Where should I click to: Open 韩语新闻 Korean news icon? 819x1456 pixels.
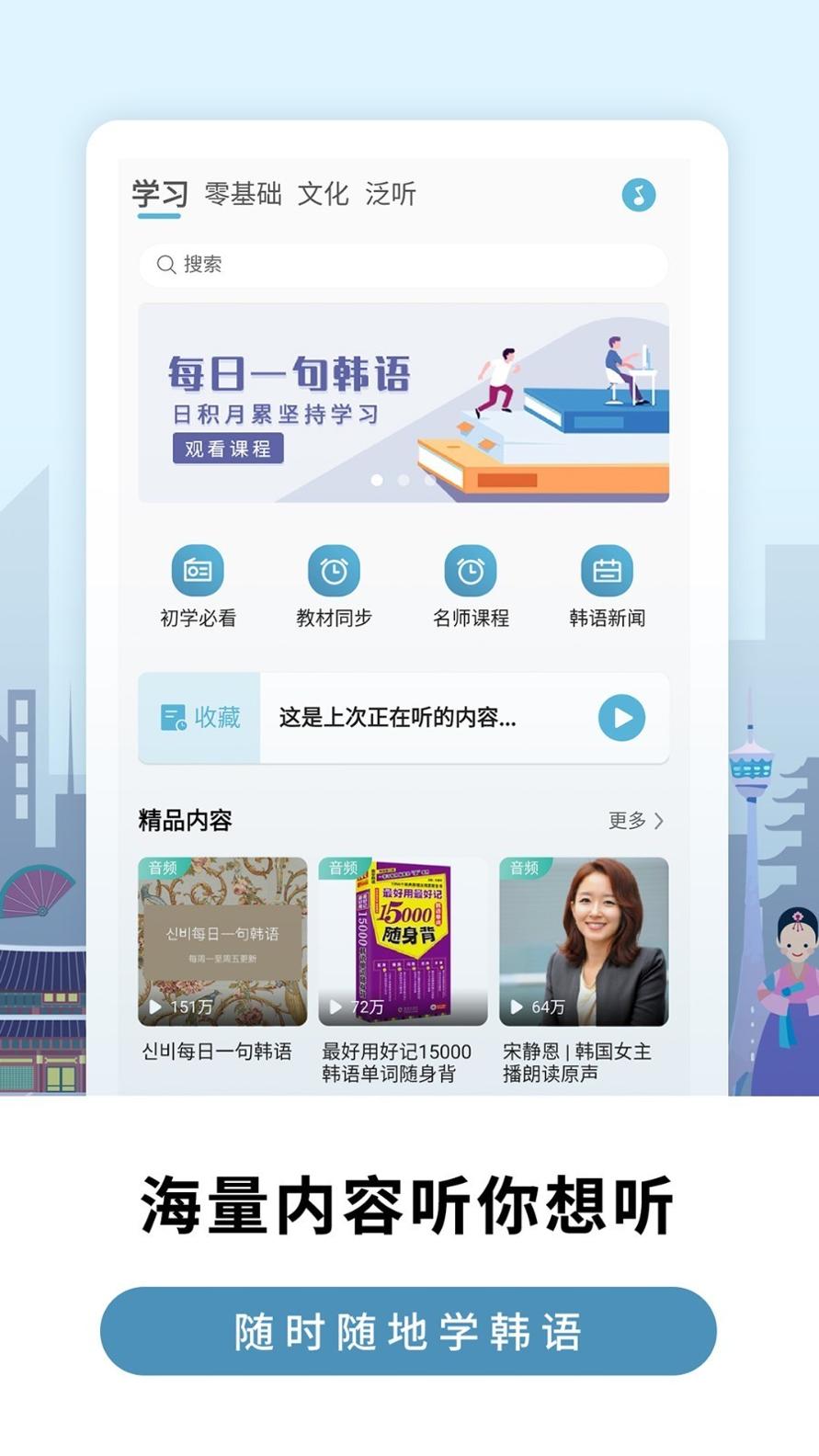[x=606, y=570]
